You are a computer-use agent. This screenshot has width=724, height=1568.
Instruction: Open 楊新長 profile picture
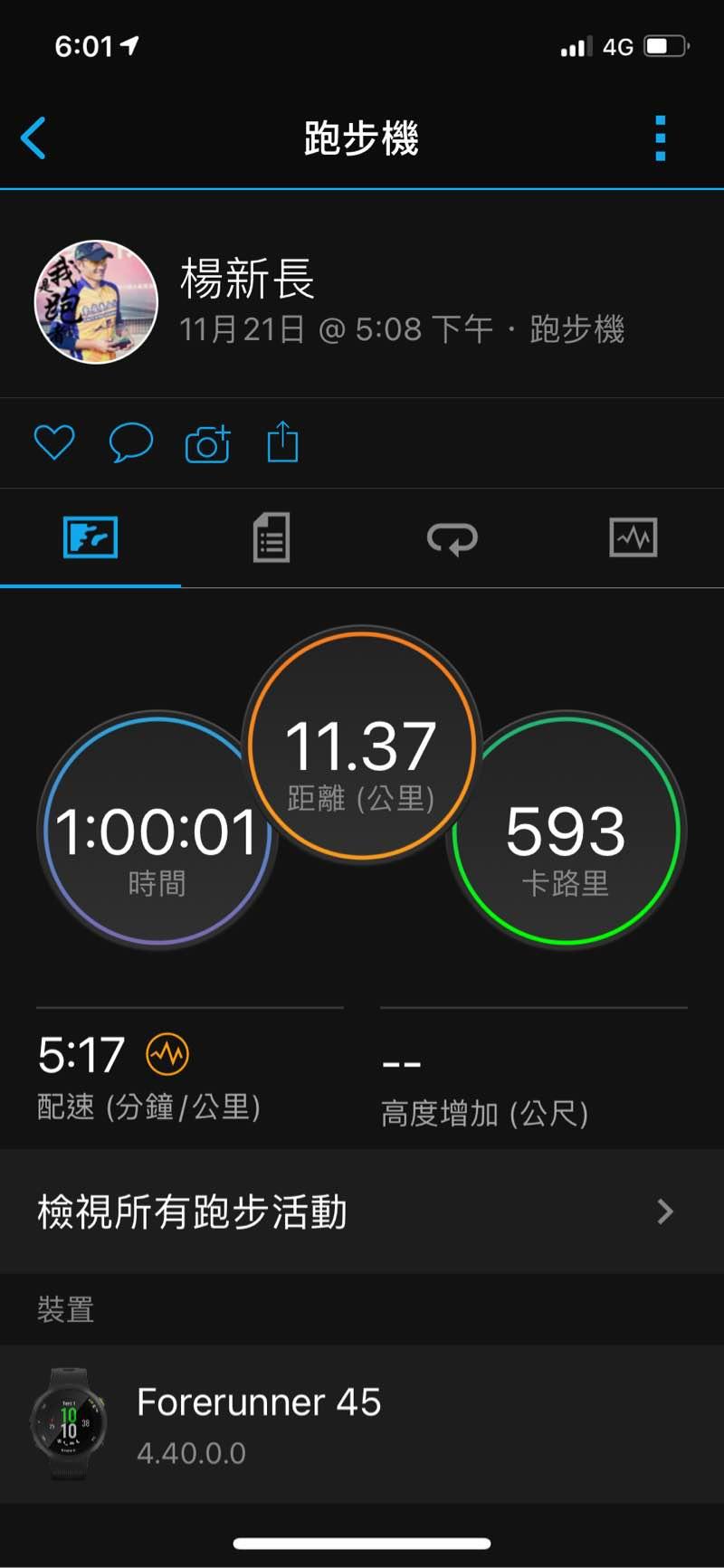click(96, 301)
